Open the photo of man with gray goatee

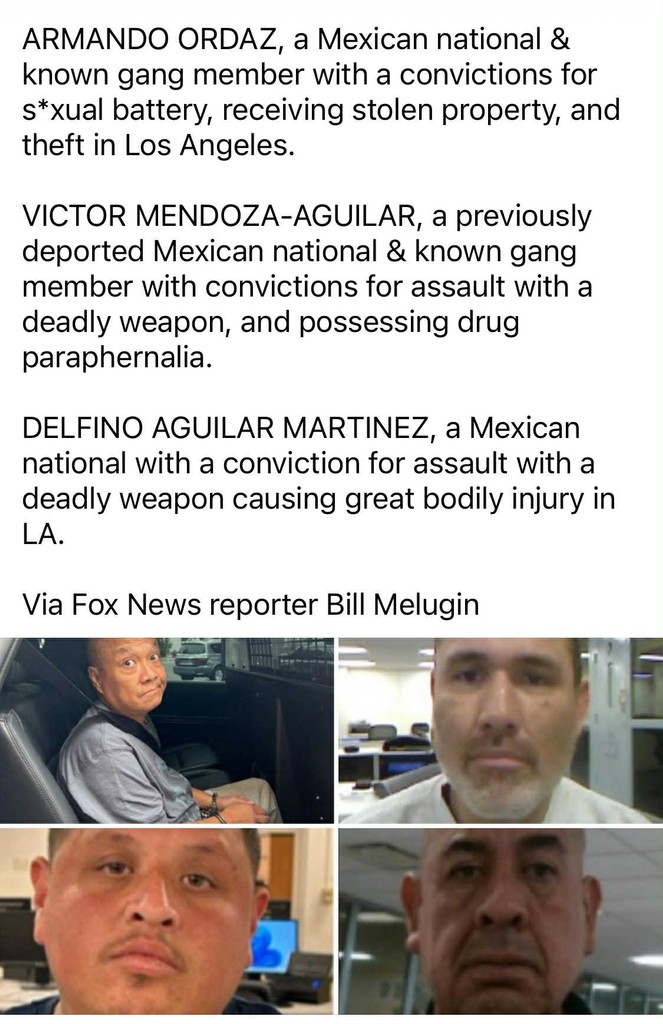[500, 730]
